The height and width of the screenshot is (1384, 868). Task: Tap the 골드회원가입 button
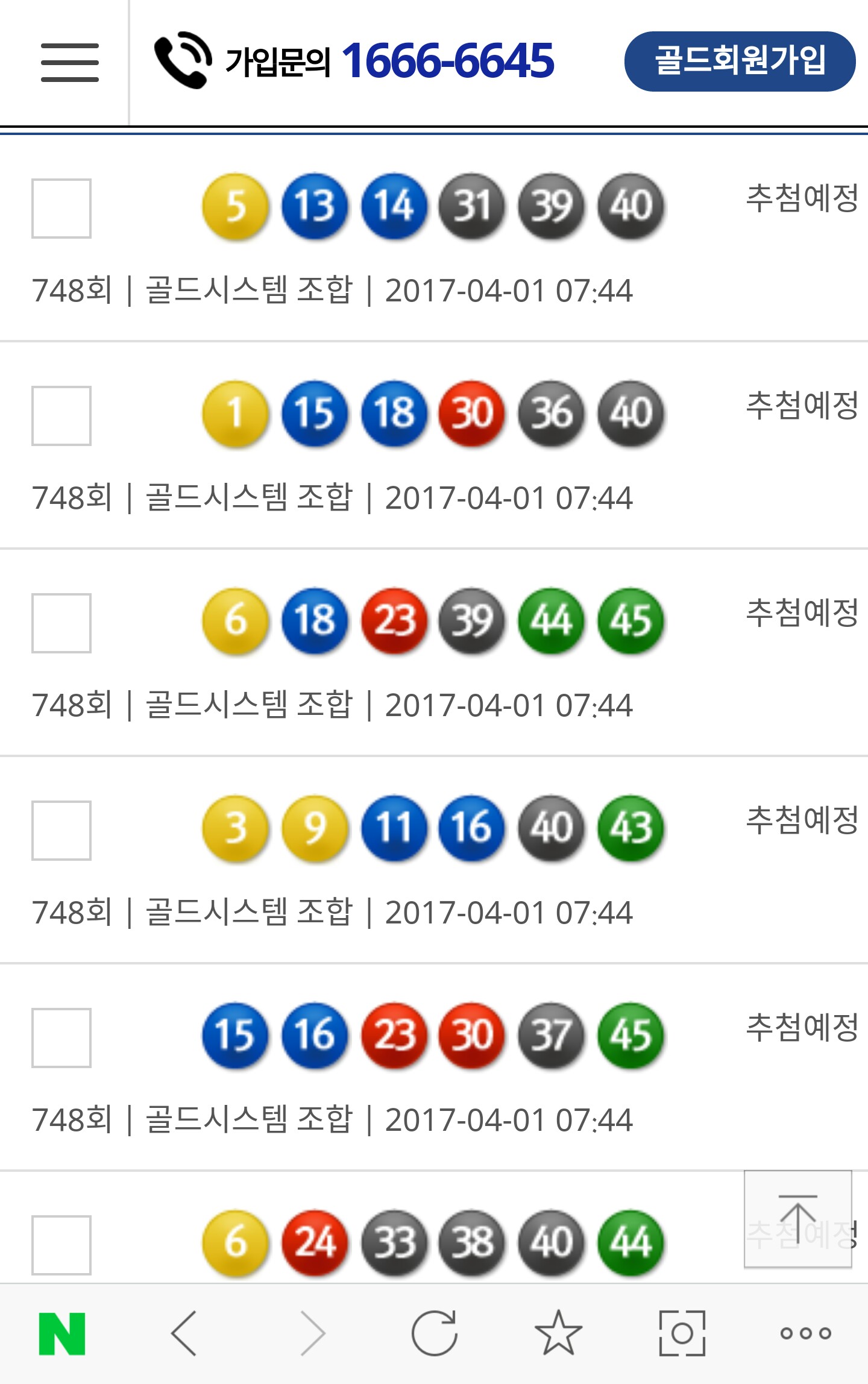[x=740, y=61]
